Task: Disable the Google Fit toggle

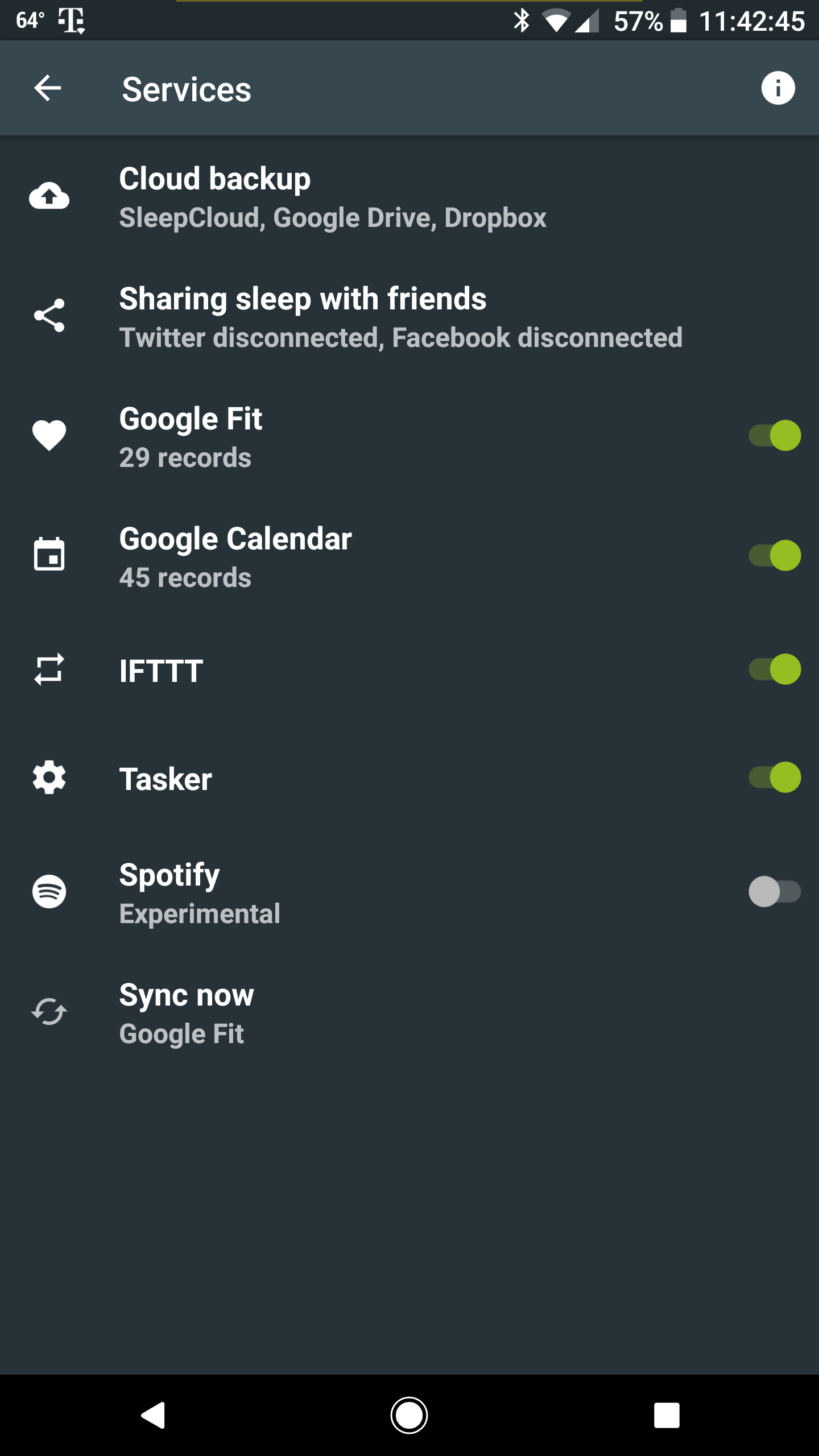Action: tap(773, 435)
